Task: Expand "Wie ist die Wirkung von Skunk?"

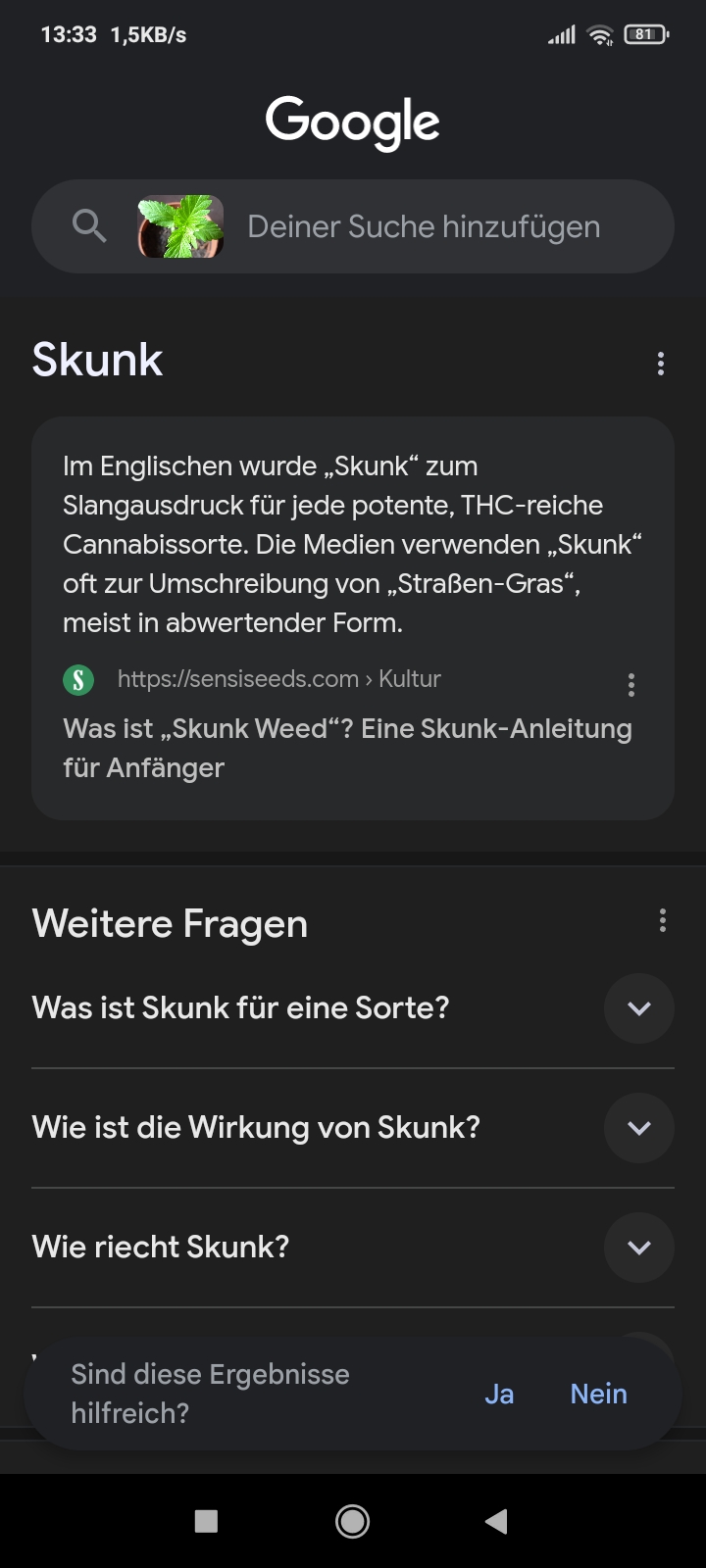Action: pos(638,1128)
